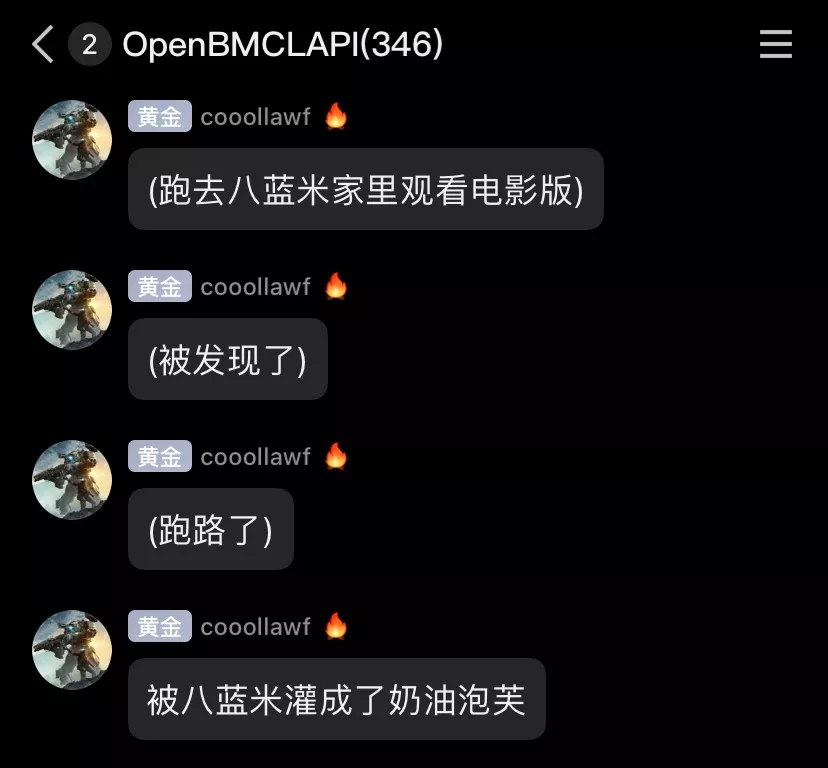Select cooollawf's avatar beside the 奶油泡芙 message

(72, 650)
